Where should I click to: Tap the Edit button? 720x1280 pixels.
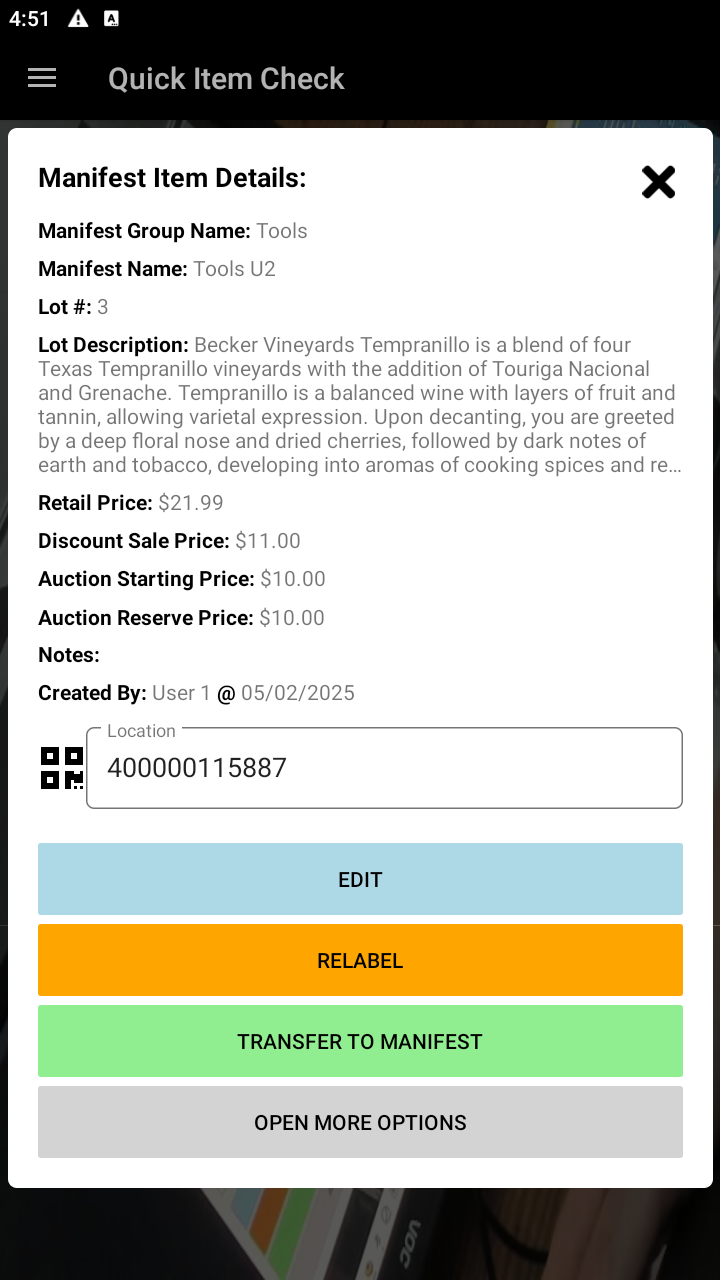(x=360, y=879)
